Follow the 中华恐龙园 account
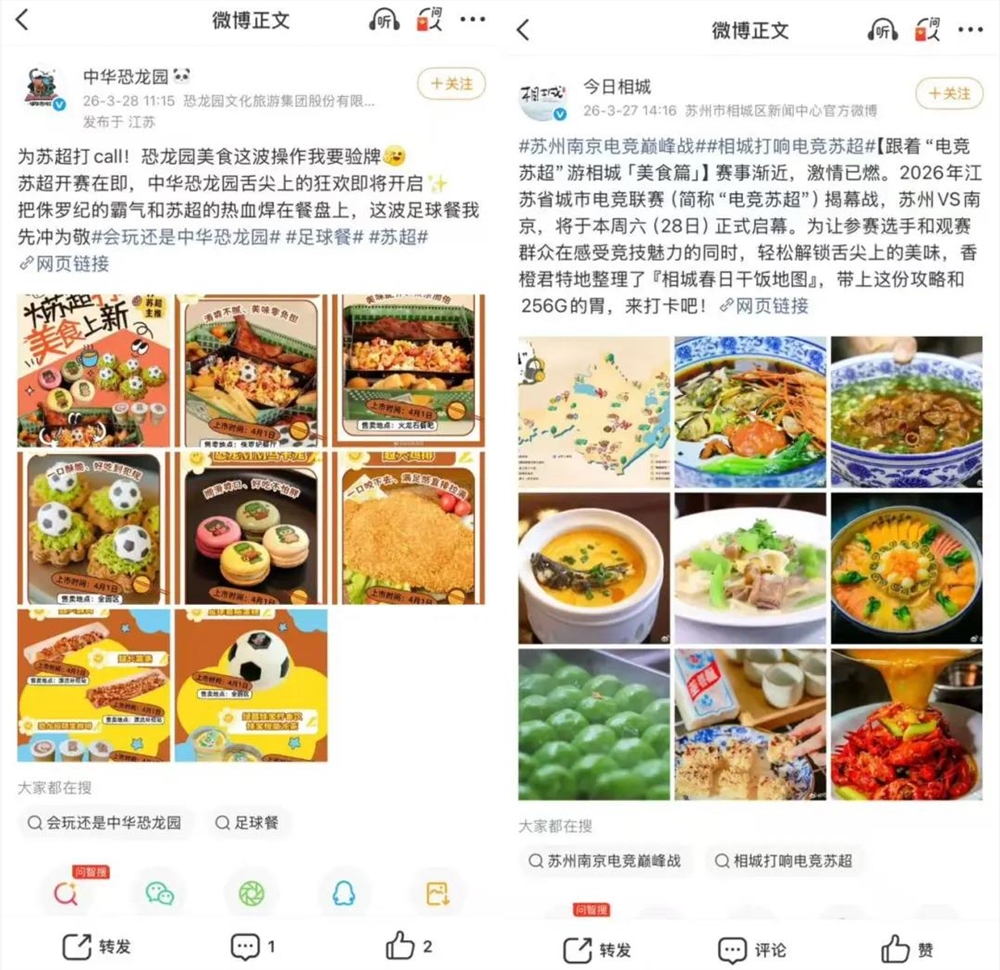This screenshot has height=970, width=1000. [x=450, y=84]
